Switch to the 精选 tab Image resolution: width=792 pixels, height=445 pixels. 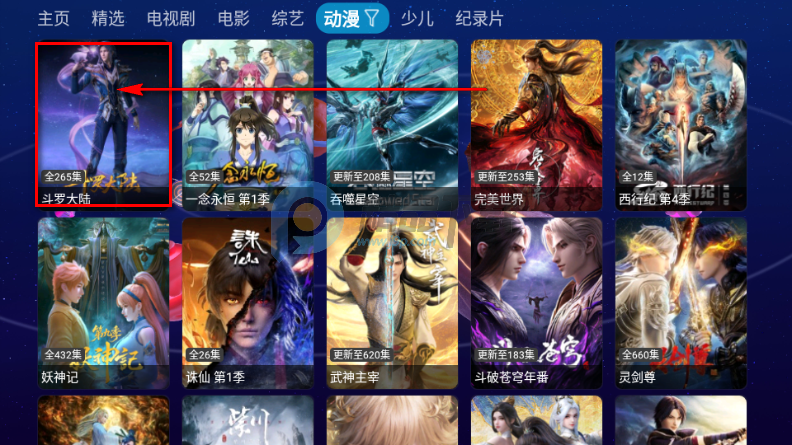109,18
